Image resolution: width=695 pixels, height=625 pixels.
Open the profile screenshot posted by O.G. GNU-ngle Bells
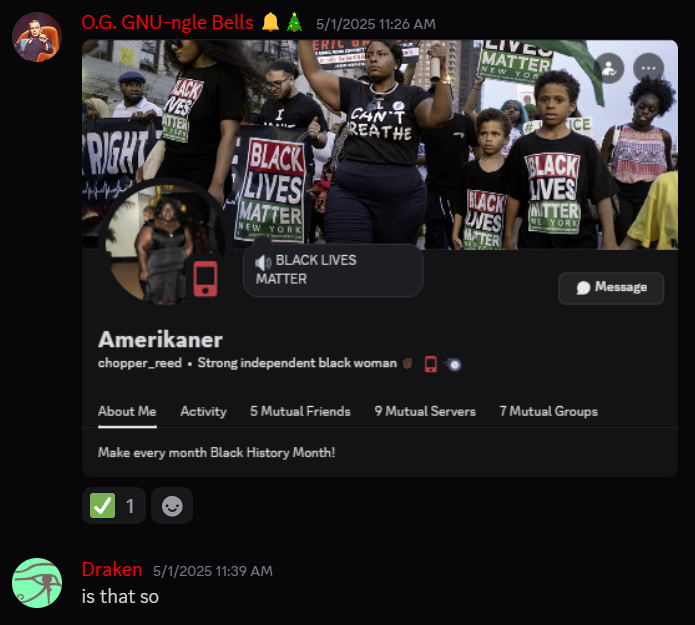[380, 258]
